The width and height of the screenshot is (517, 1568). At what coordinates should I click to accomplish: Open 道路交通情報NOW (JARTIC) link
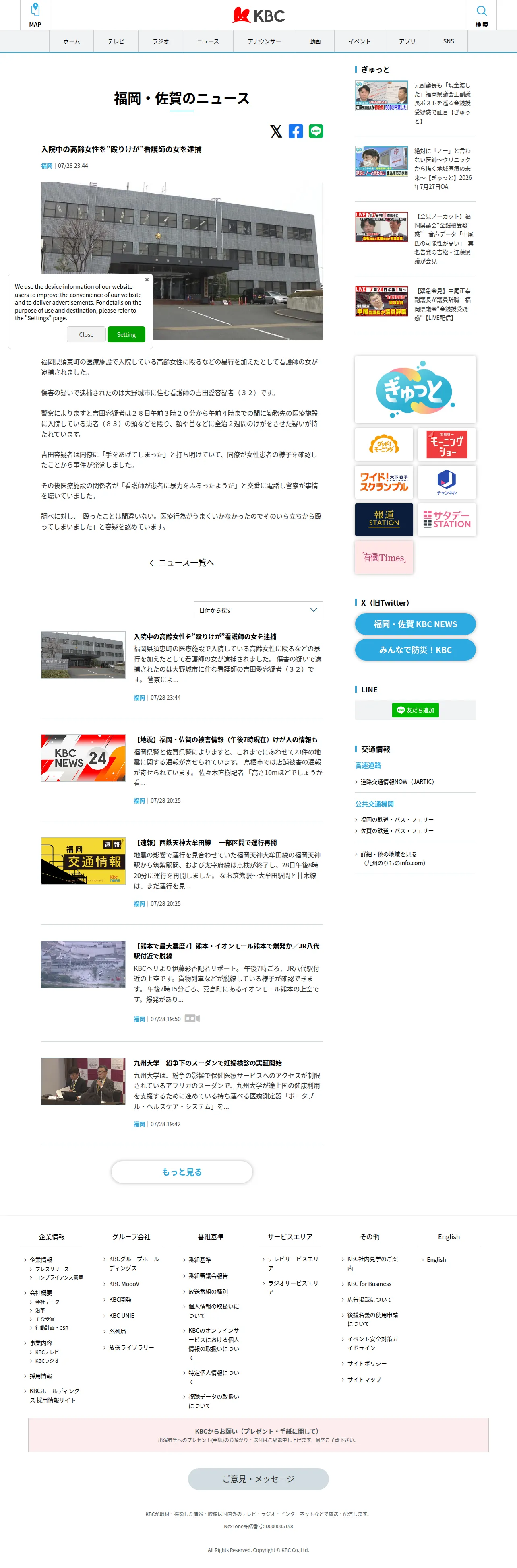pos(397,781)
